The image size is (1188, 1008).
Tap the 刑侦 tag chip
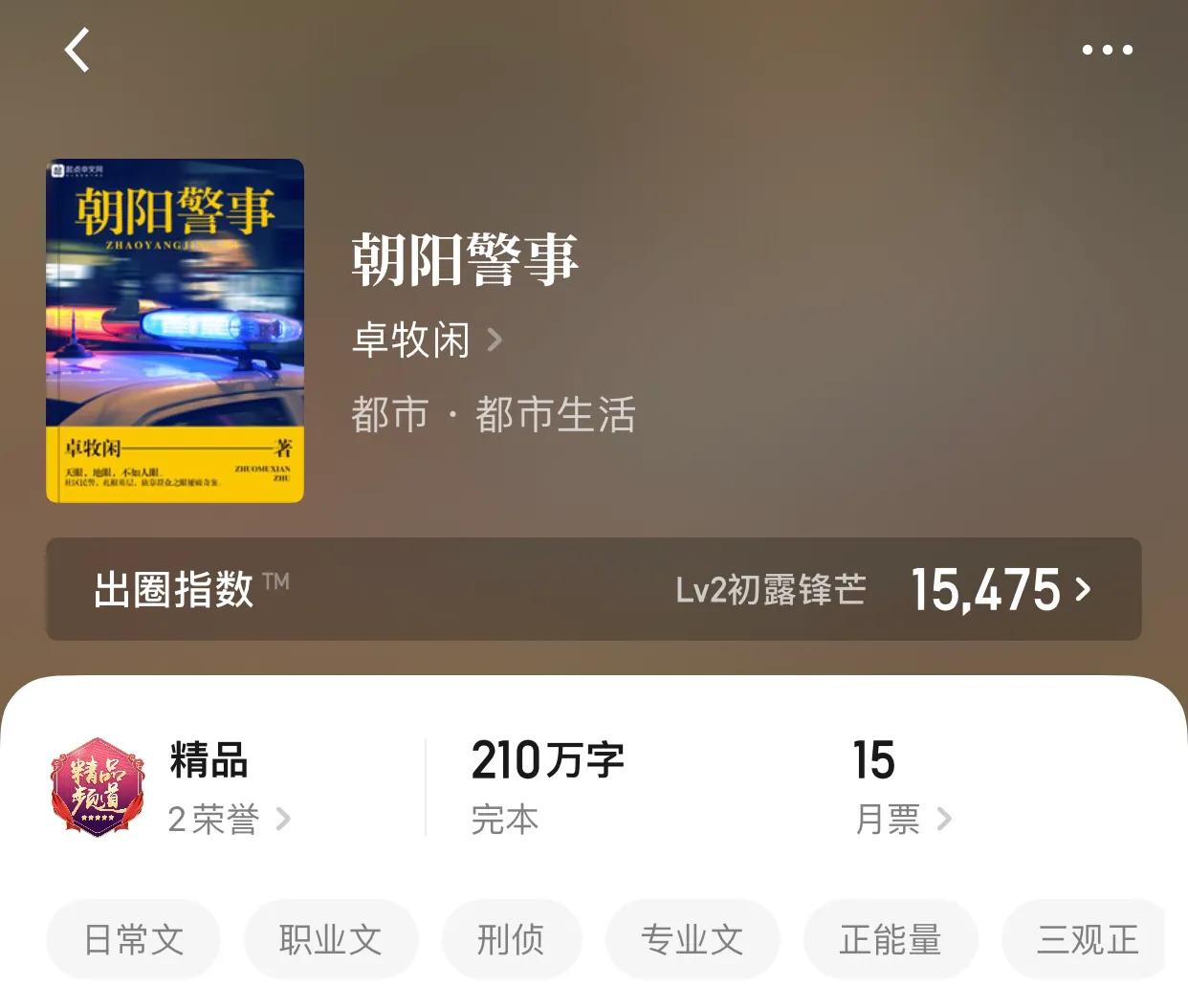coord(511,939)
